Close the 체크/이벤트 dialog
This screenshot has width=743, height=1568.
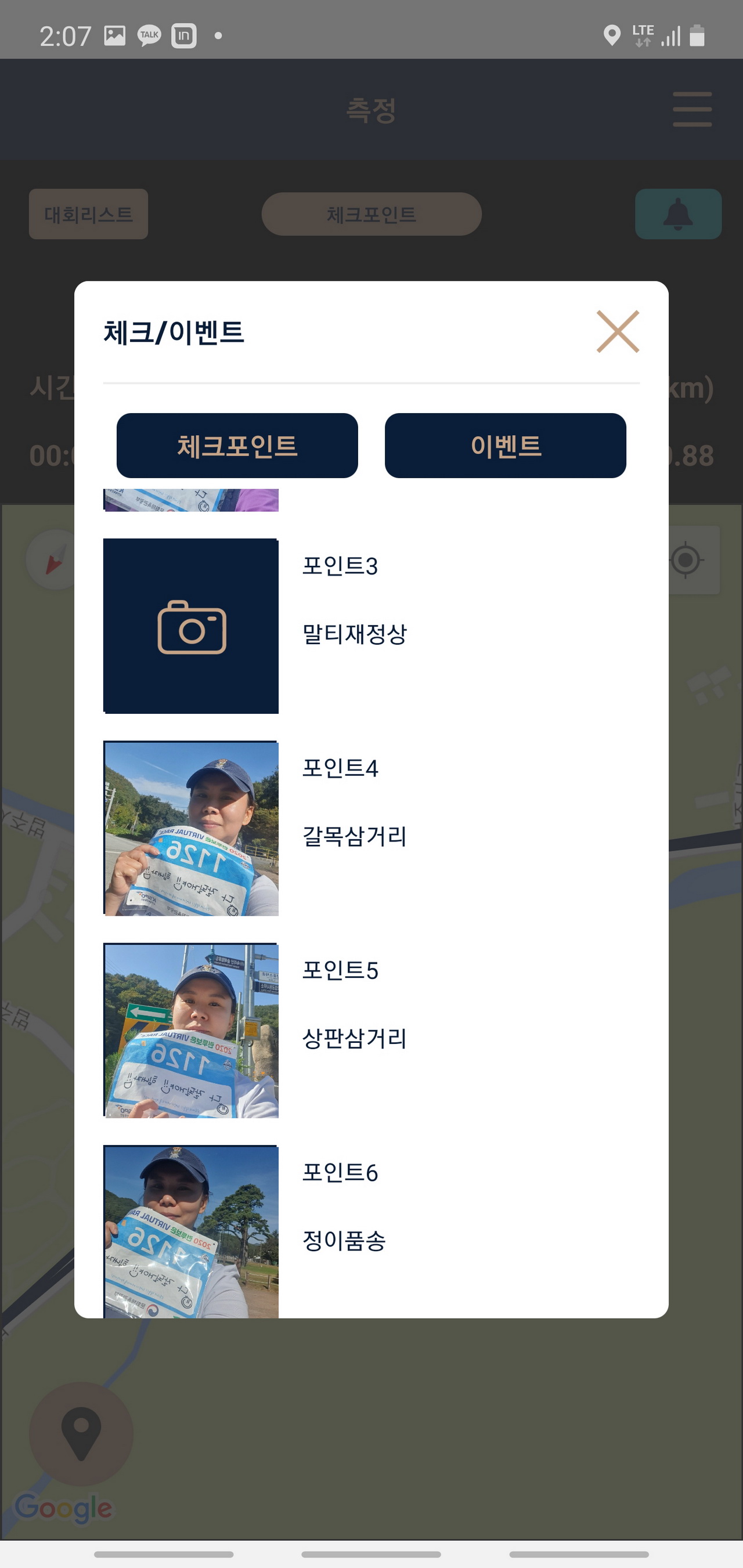618,332
